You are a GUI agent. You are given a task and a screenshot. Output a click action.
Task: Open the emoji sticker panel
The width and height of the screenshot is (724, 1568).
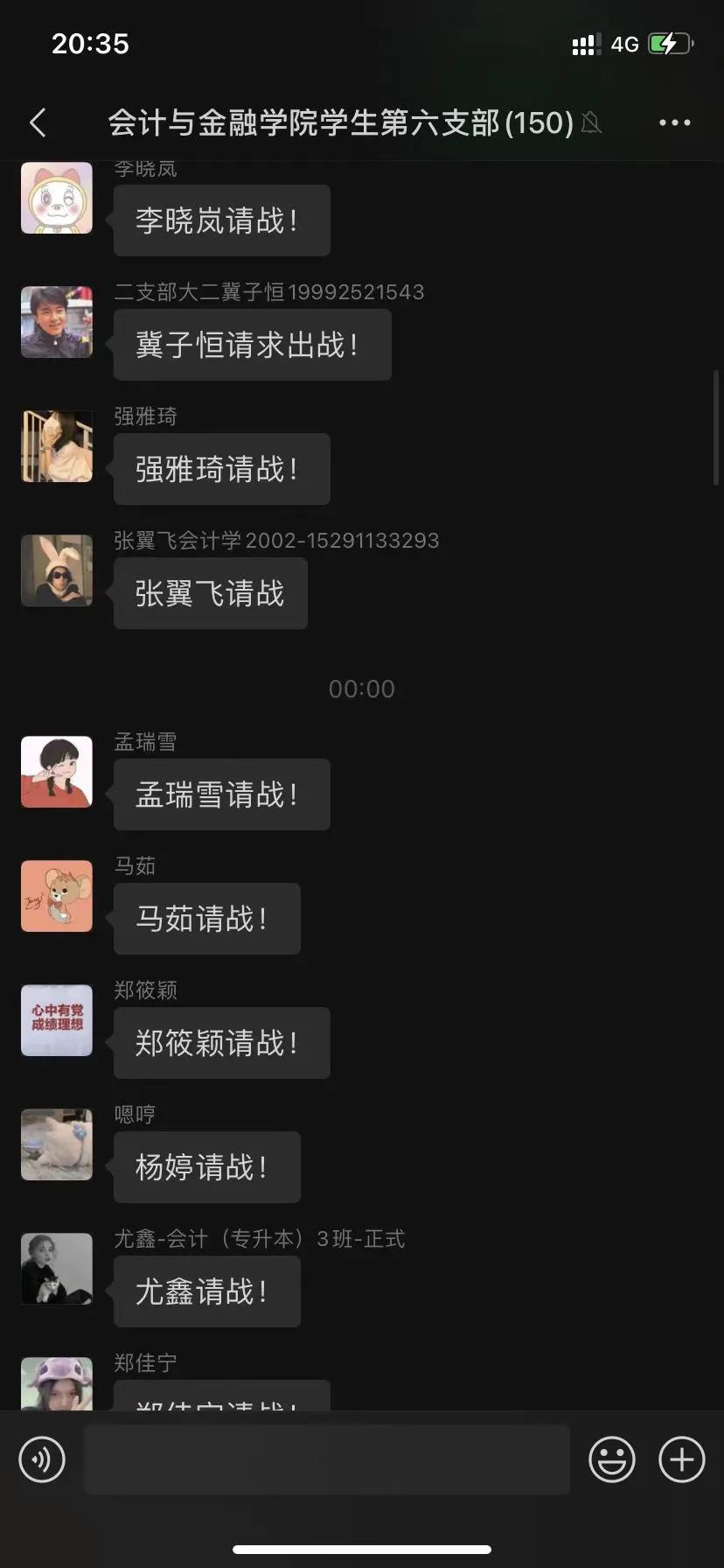point(611,1459)
